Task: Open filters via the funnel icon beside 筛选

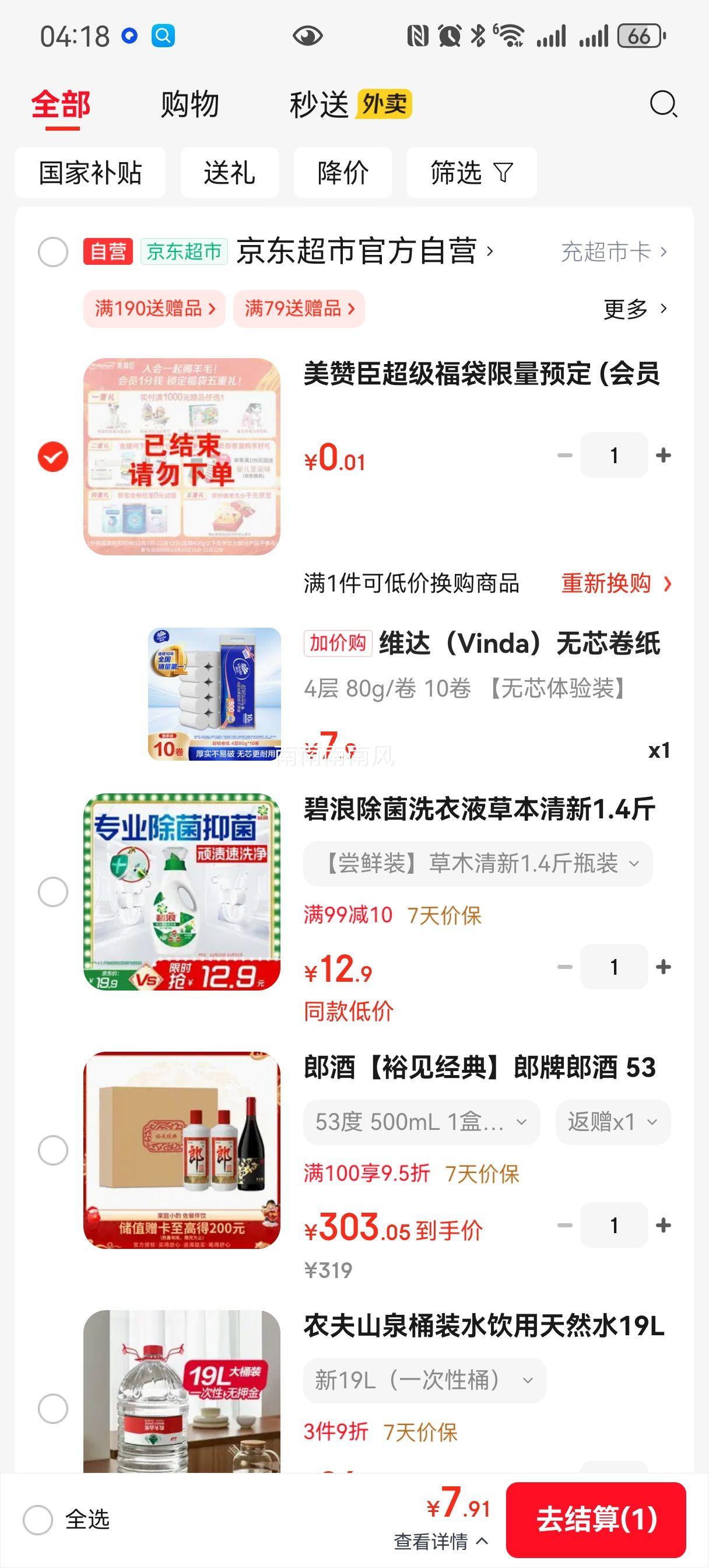Action: point(504,172)
